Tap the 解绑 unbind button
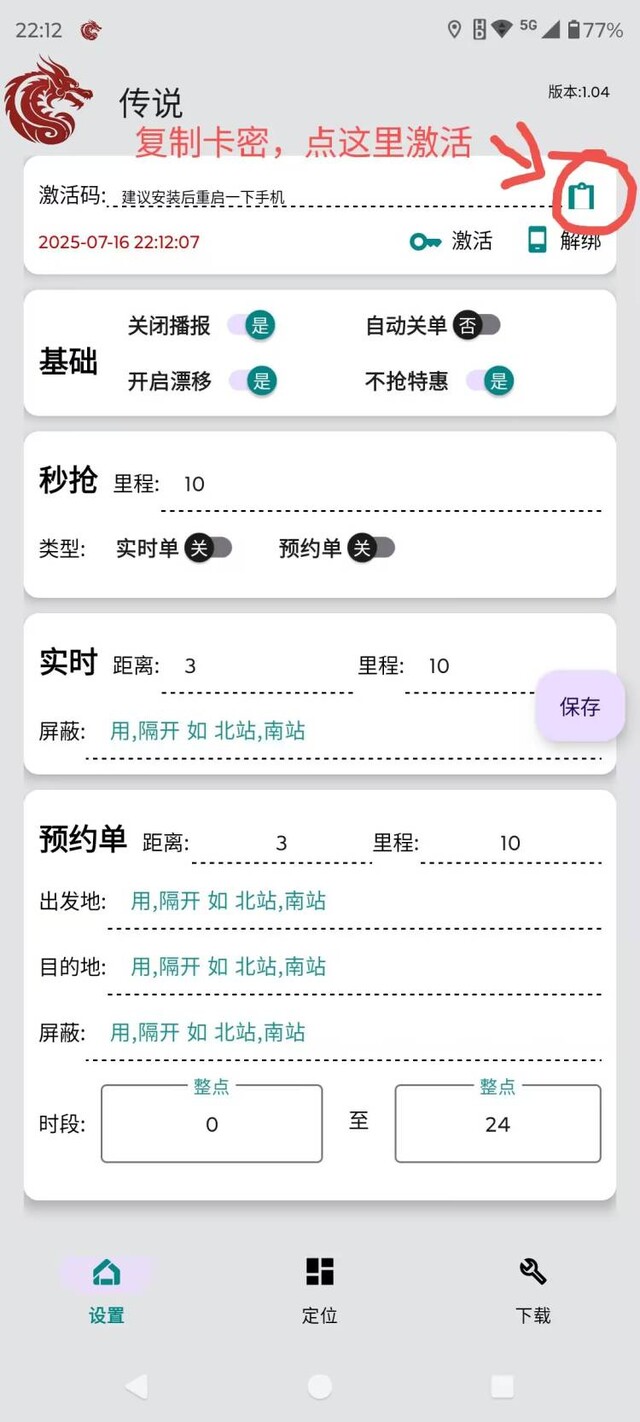The image size is (640, 1422). tap(565, 241)
